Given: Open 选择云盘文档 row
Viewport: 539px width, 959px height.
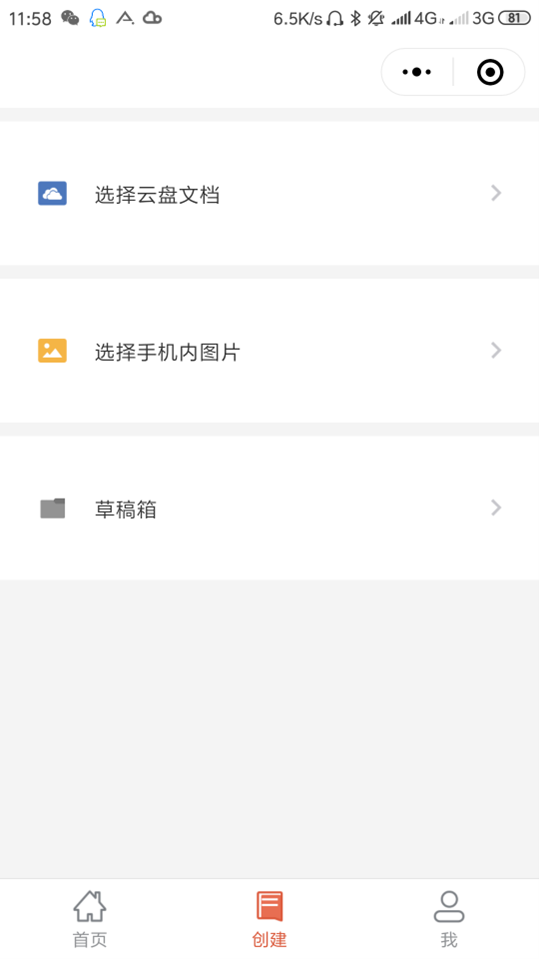Looking at the screenshot, I should (269, 193).
